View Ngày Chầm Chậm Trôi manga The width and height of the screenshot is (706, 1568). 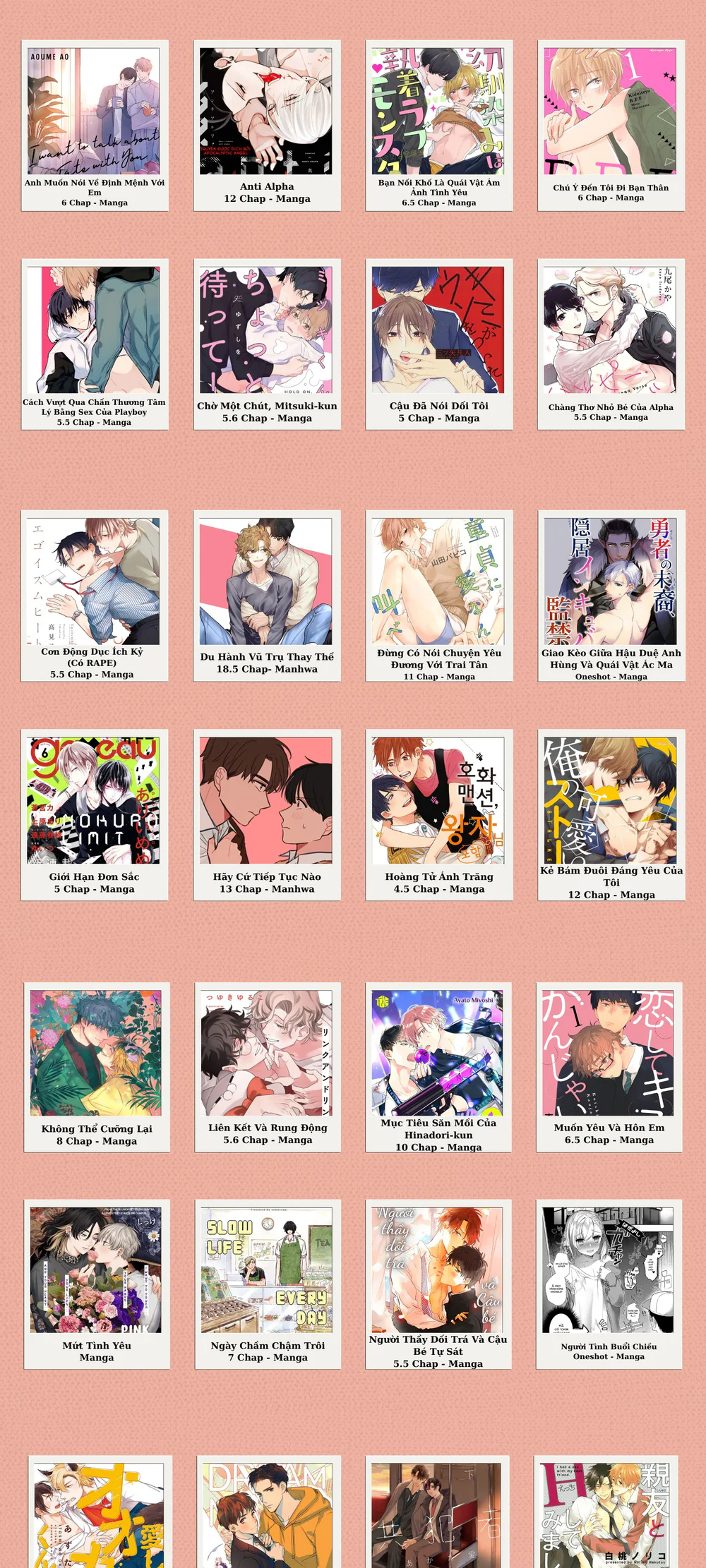click(268, 1284)
